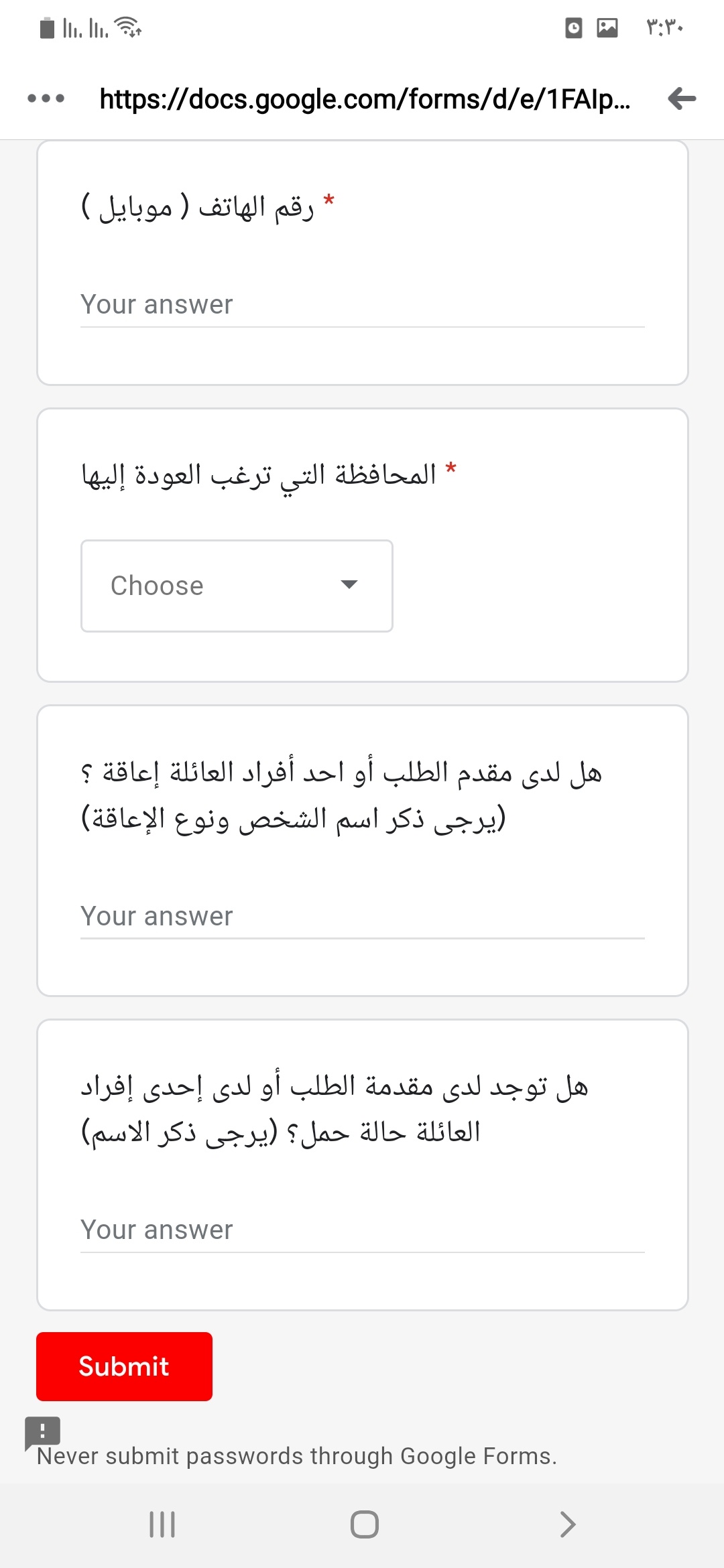Focus the pregnancy question answer field

point(362,1230)
